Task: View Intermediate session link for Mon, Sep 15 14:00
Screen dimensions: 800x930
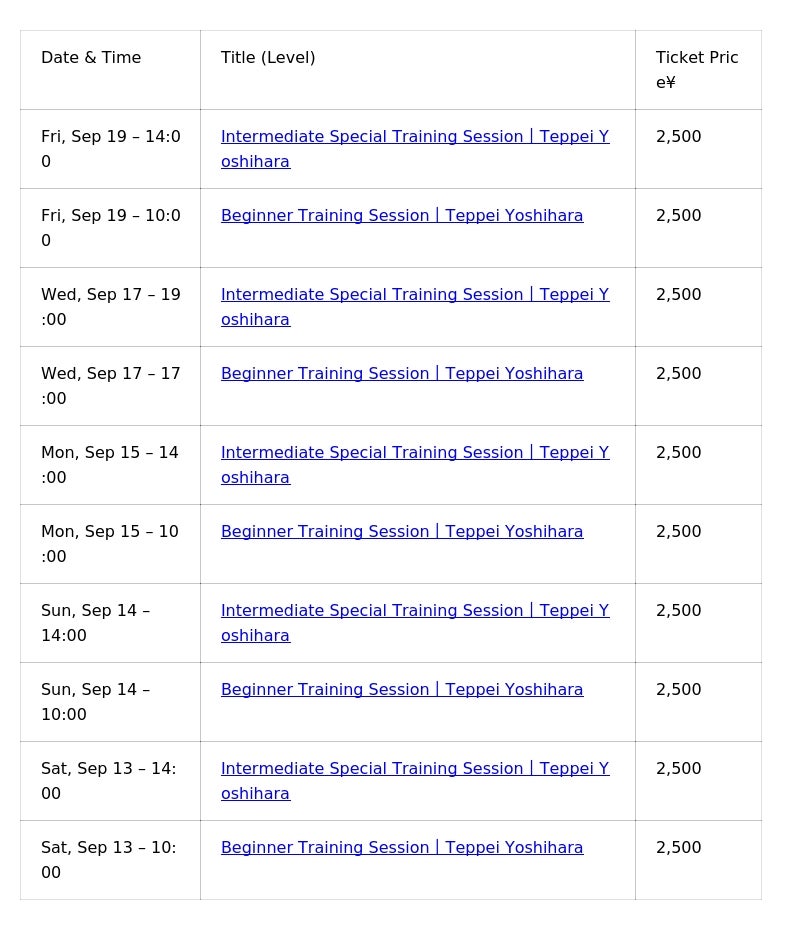Action: coord(414,453)
